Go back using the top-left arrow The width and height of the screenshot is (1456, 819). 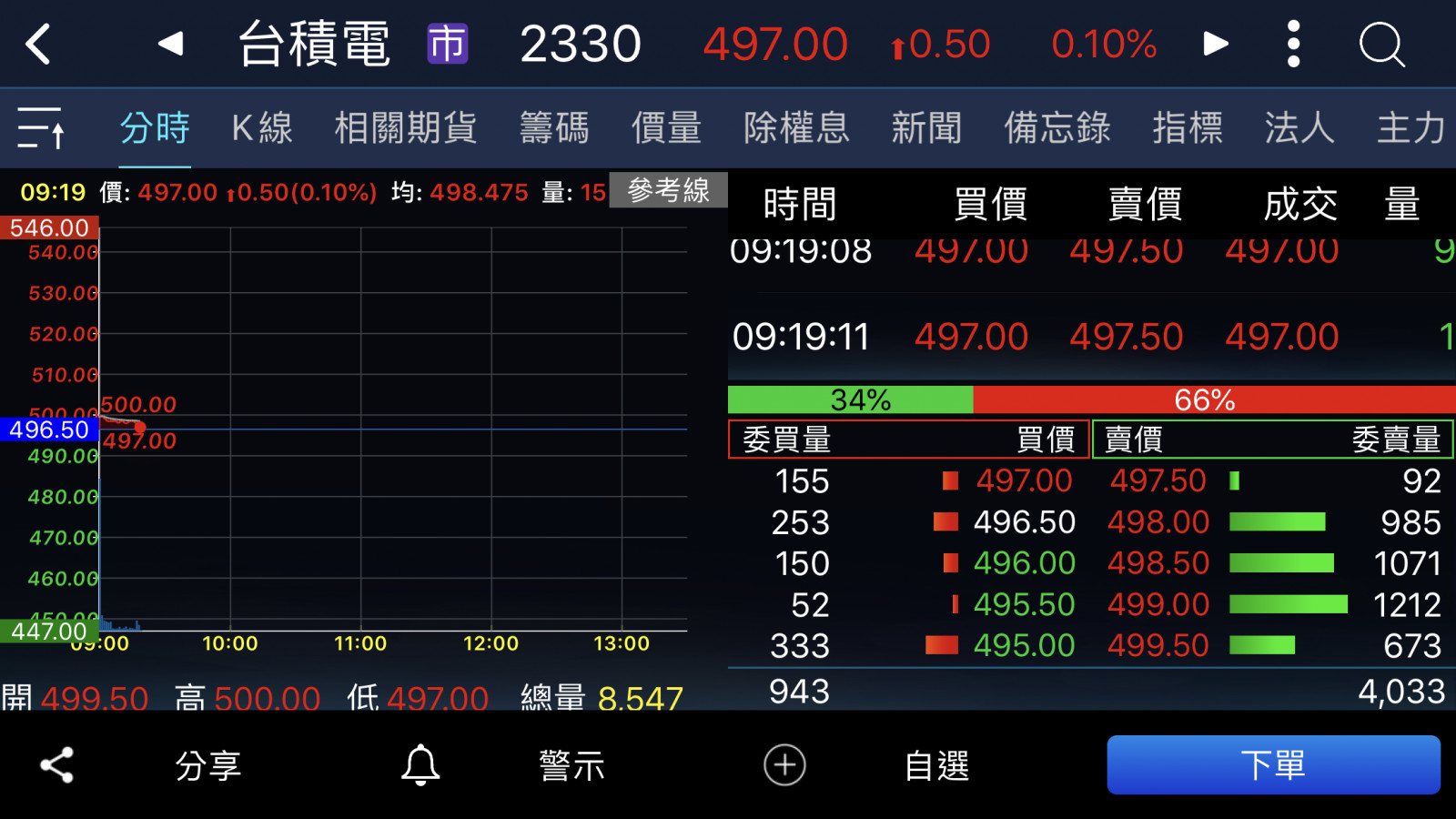click(x=38, y=44)
